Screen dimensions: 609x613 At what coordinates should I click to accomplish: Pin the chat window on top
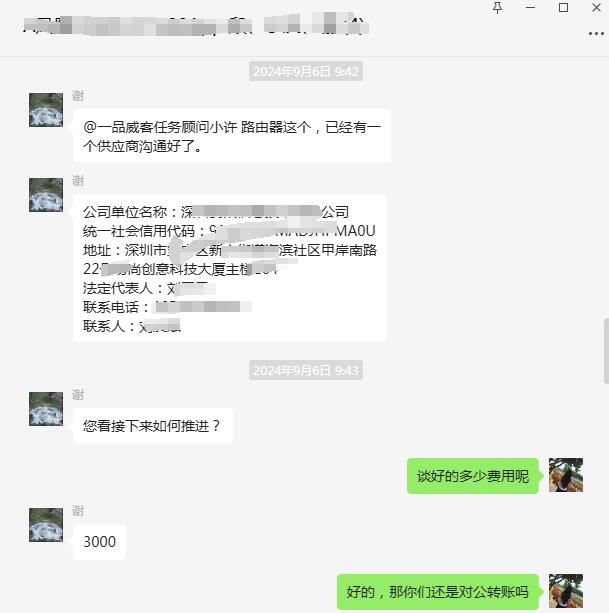coord(498,8)
